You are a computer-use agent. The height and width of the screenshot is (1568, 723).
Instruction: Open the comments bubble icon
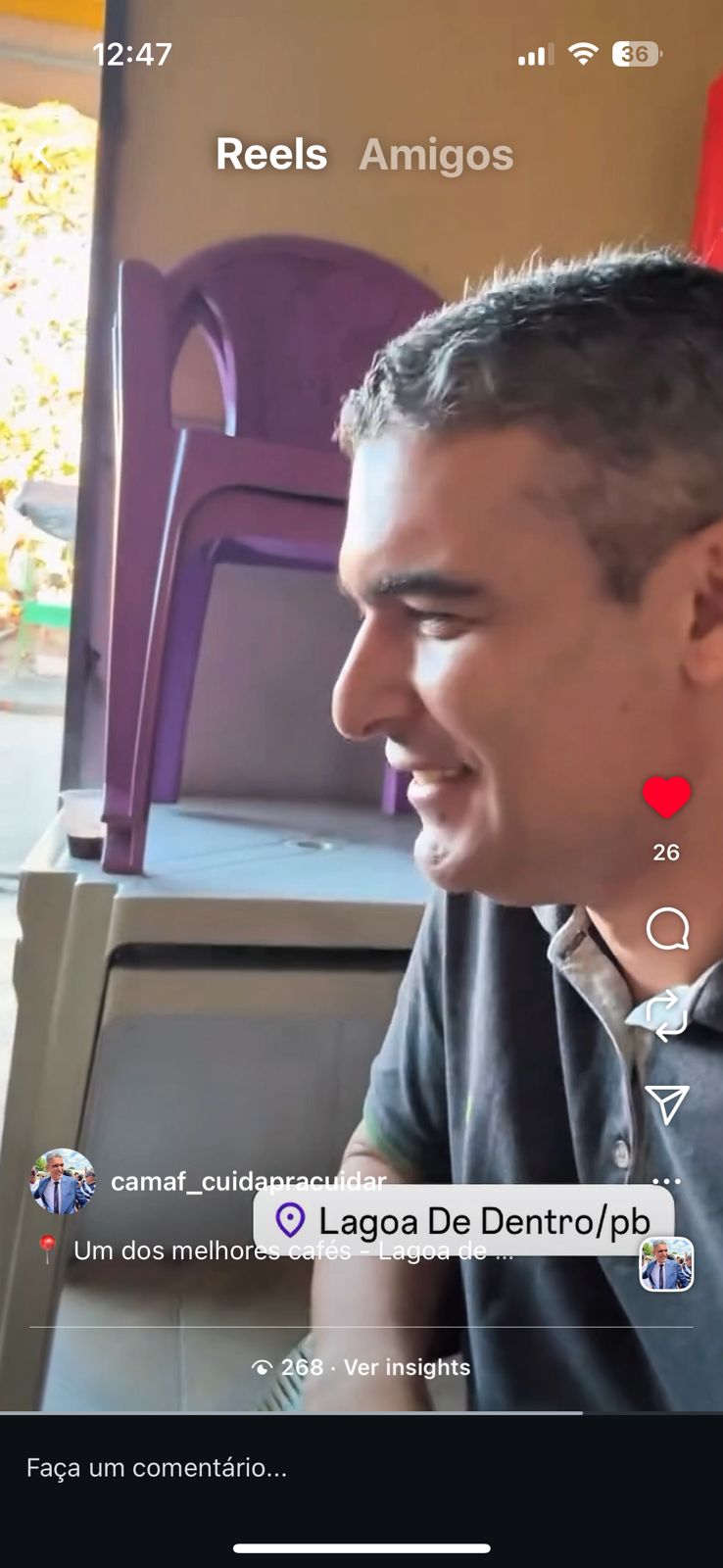click(666, 929)
